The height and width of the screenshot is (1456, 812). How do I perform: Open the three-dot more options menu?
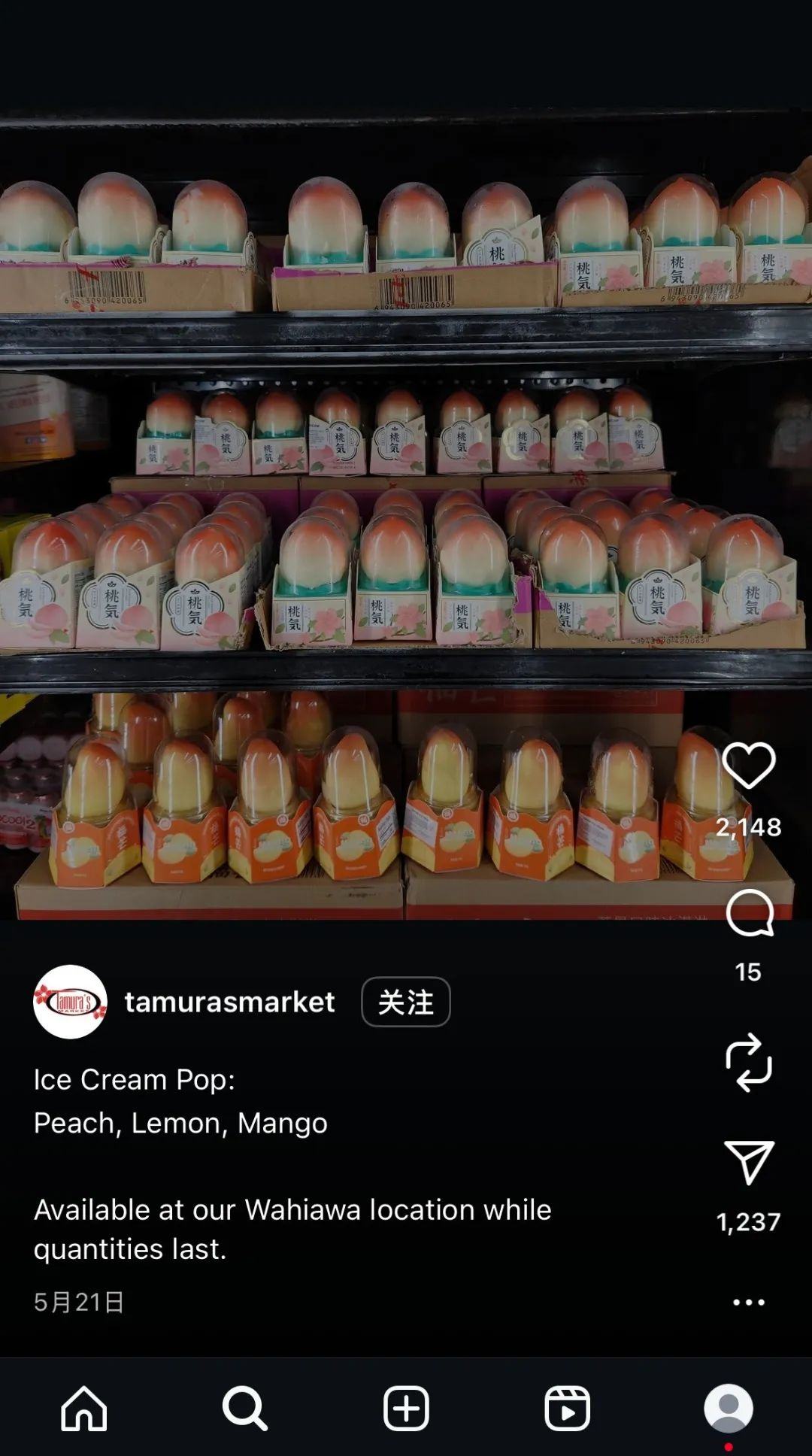[748, 1303]
